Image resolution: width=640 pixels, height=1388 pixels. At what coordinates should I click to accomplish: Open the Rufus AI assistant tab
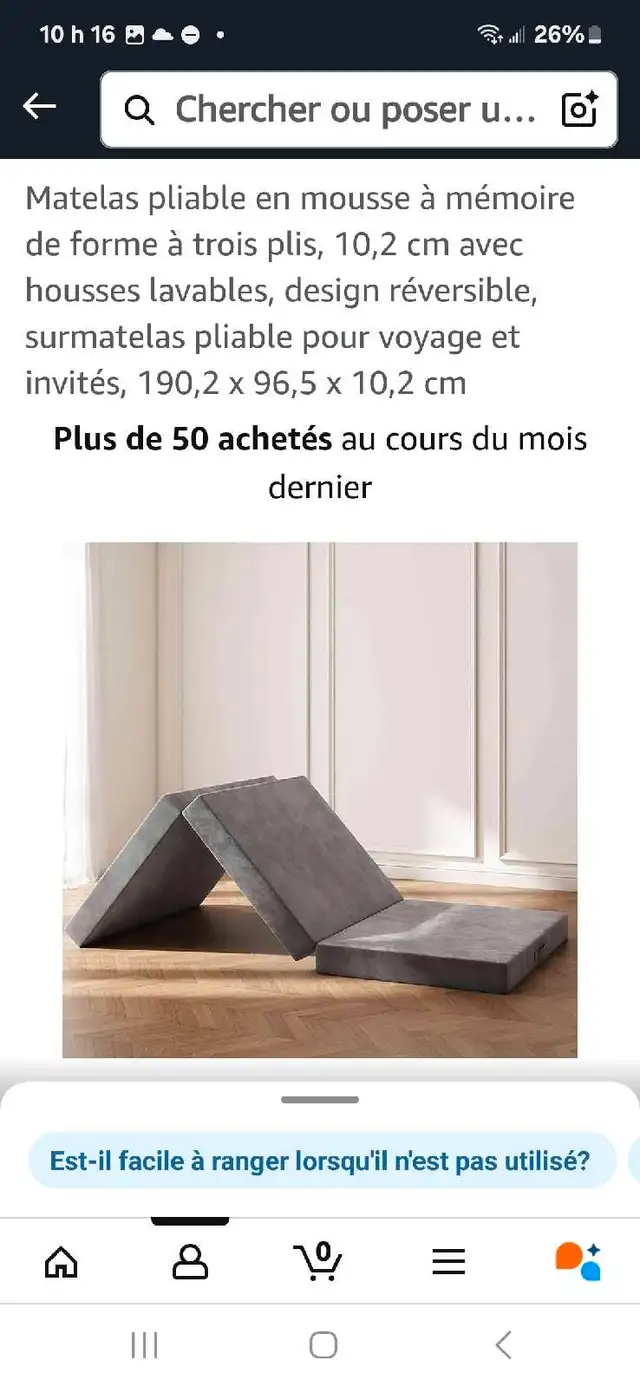tap(578, 1261)
